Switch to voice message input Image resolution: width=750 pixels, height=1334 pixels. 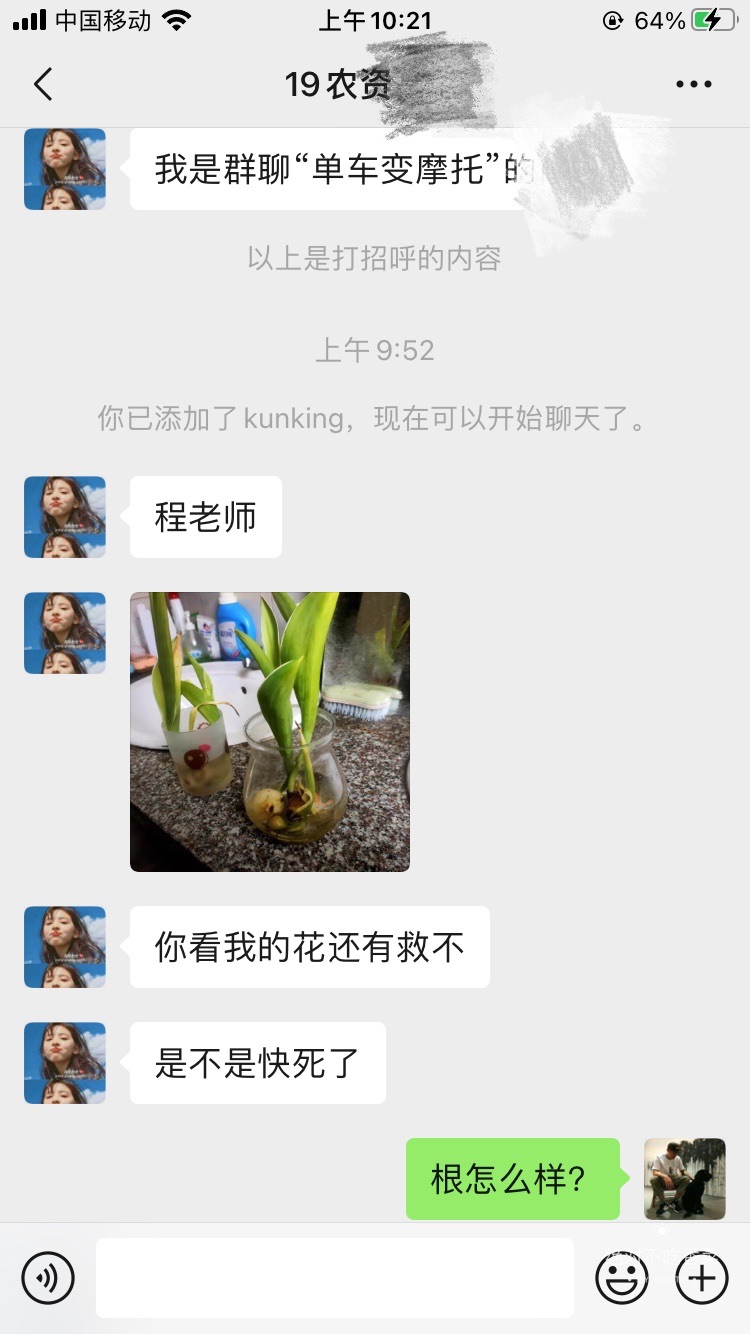[48, 1277]
